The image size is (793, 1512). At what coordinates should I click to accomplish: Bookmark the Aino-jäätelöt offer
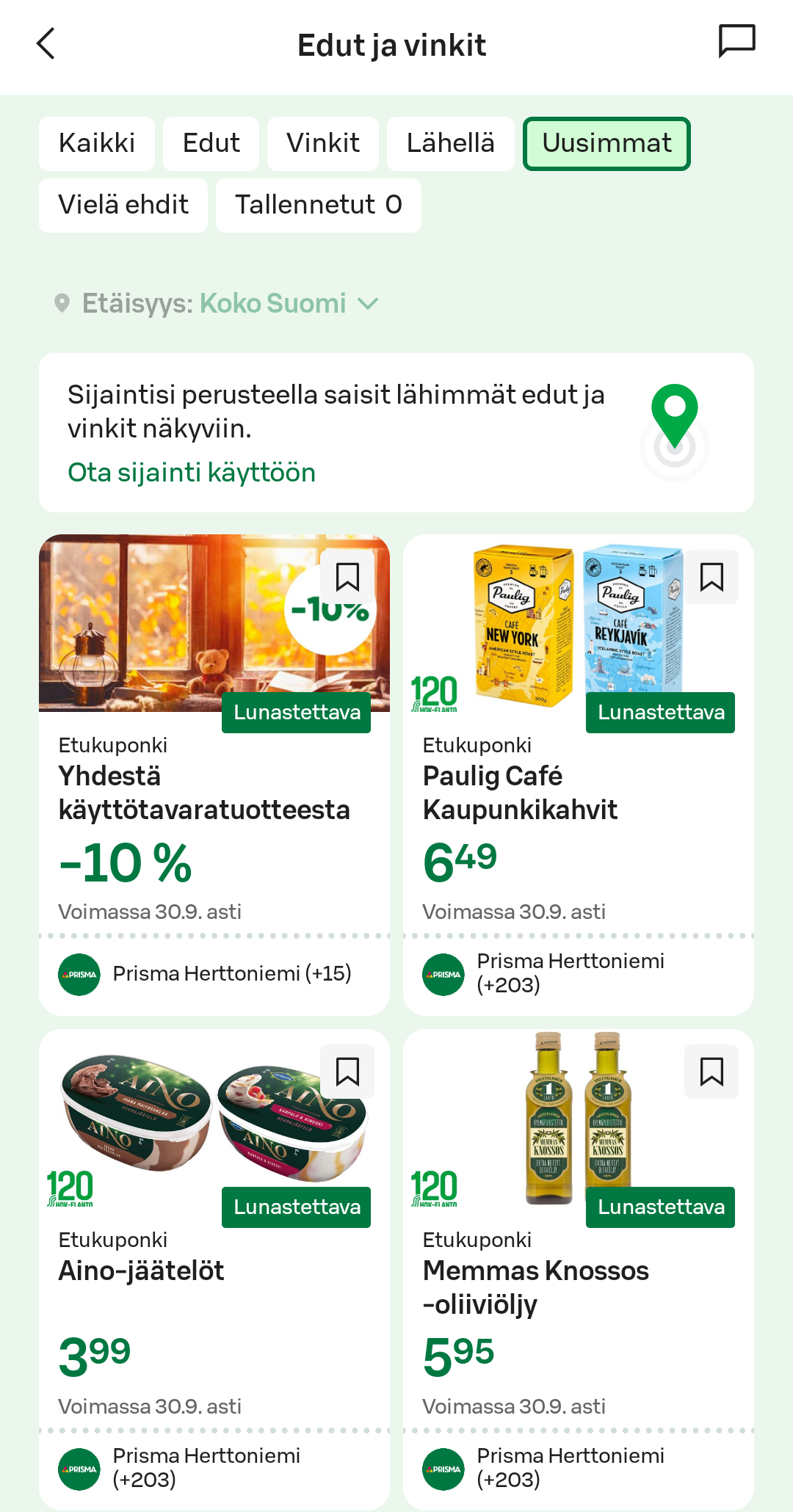[347, 1072]
